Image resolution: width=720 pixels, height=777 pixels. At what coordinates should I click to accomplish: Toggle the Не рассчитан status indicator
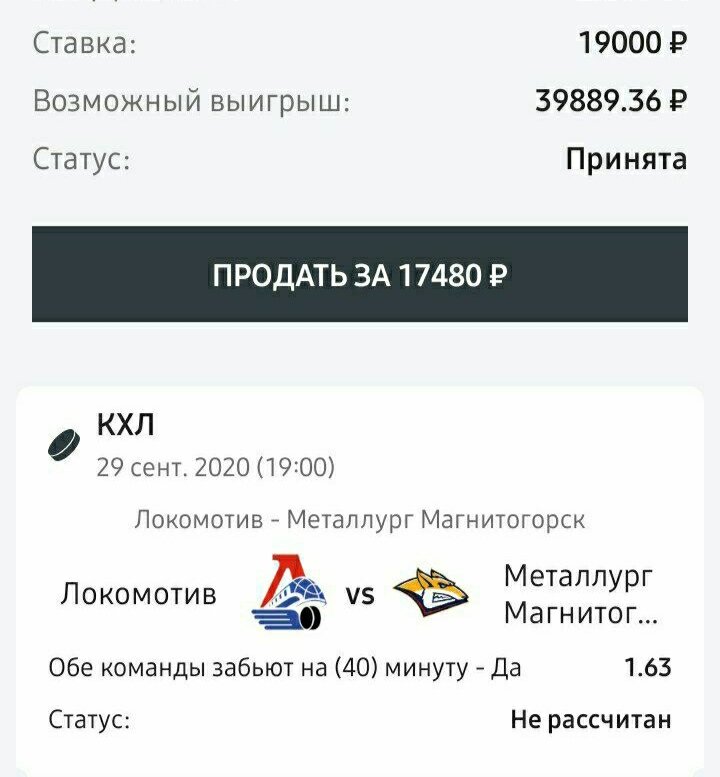591,718
